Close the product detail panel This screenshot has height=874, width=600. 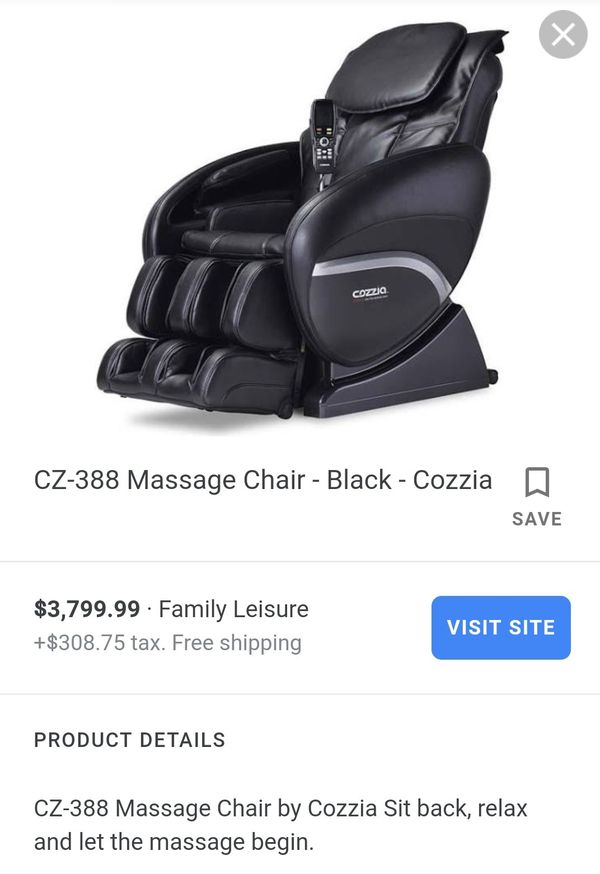[563, 35]
